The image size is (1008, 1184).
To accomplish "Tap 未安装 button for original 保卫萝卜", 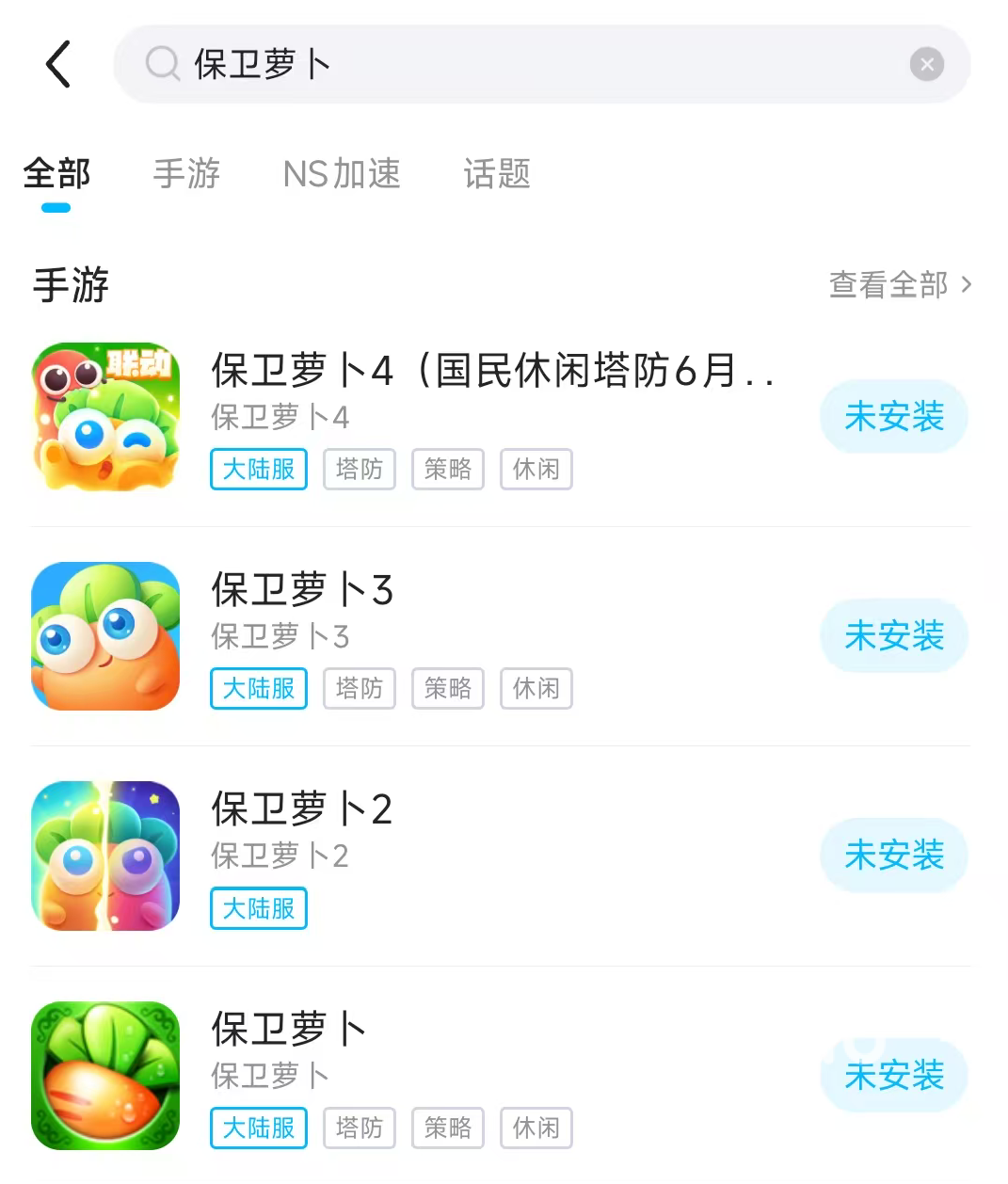I will [x=894, y=1075].
